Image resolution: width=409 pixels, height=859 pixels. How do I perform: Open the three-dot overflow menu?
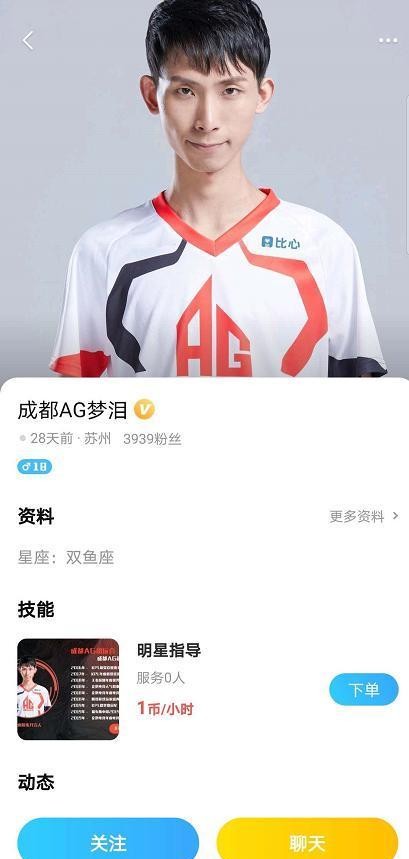pyautogui.click(x=388, y=41)
